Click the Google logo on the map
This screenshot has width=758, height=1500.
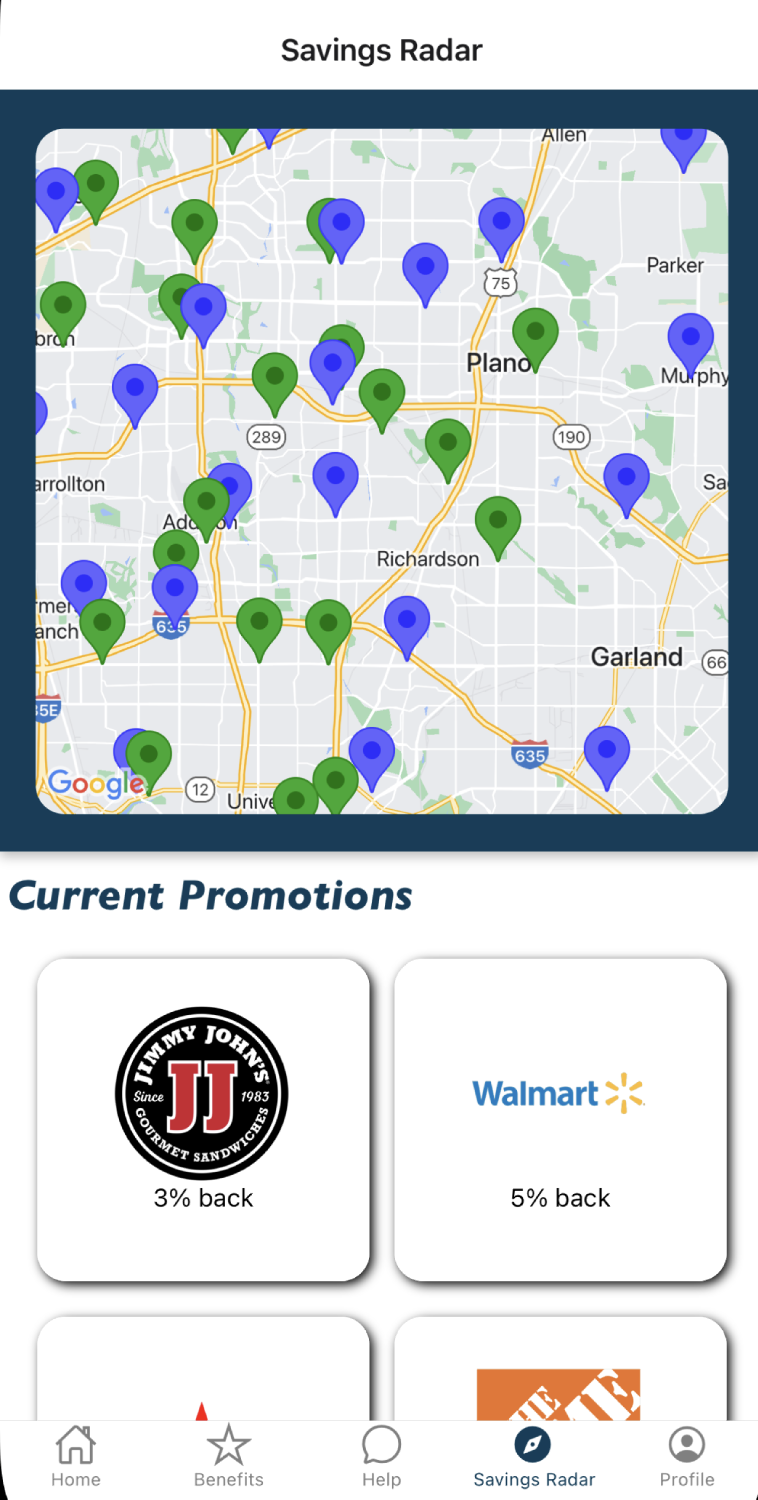97,785
